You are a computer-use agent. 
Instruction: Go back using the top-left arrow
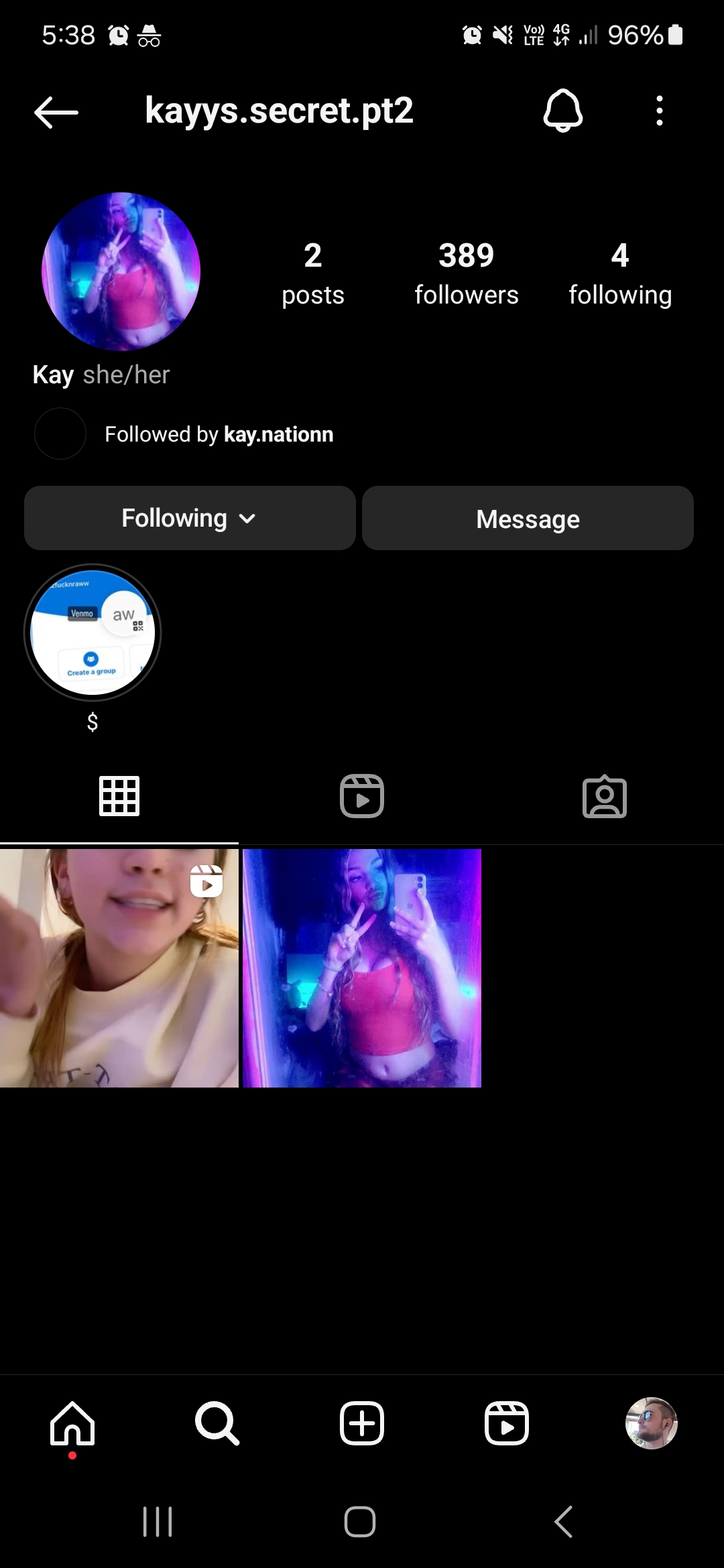coord(56,112)
